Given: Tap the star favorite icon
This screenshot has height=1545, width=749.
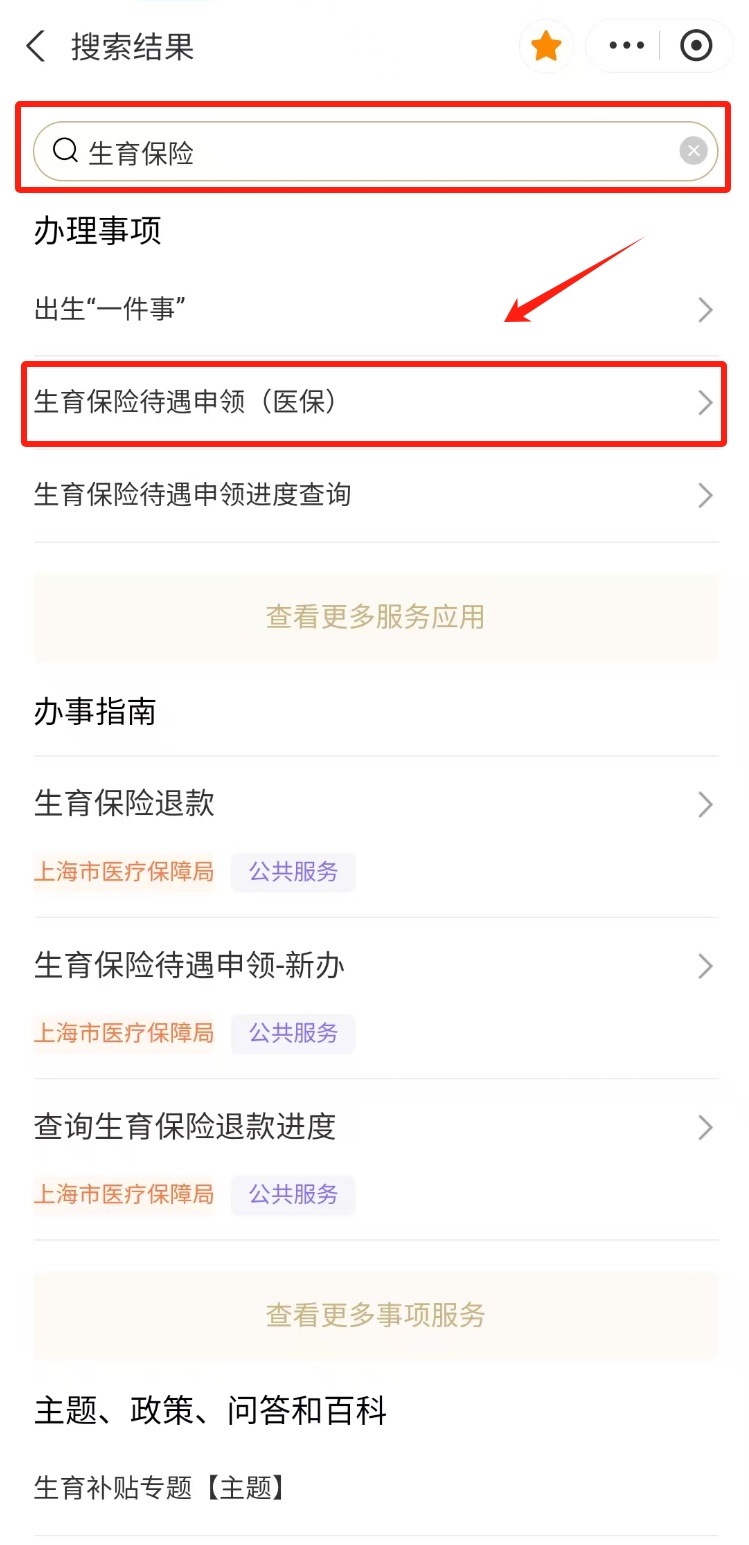Looking at the screenshot, I should click(x=546, y=46).
